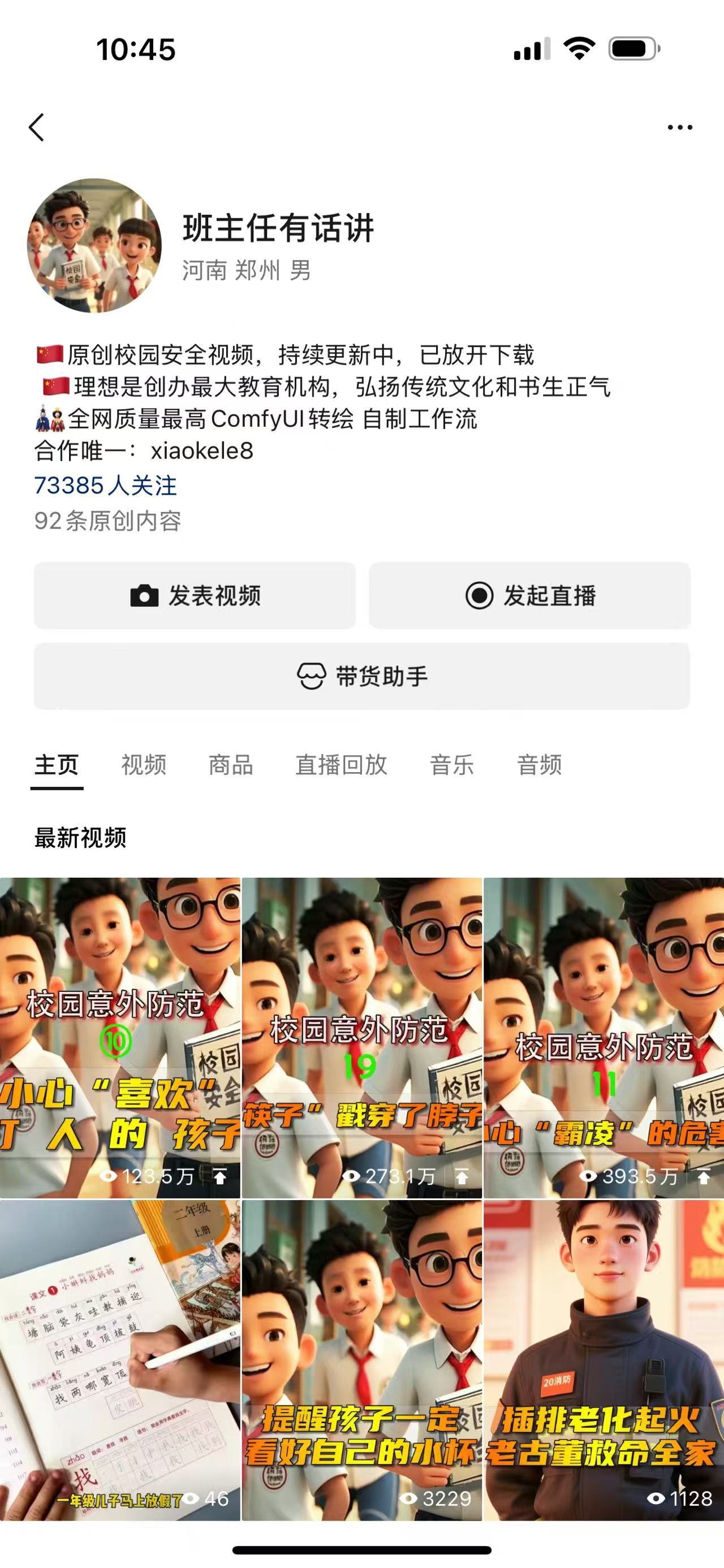The image size is (724, 1568).
Task: Switch to the 视频 tab
Action: pos(144,765)
